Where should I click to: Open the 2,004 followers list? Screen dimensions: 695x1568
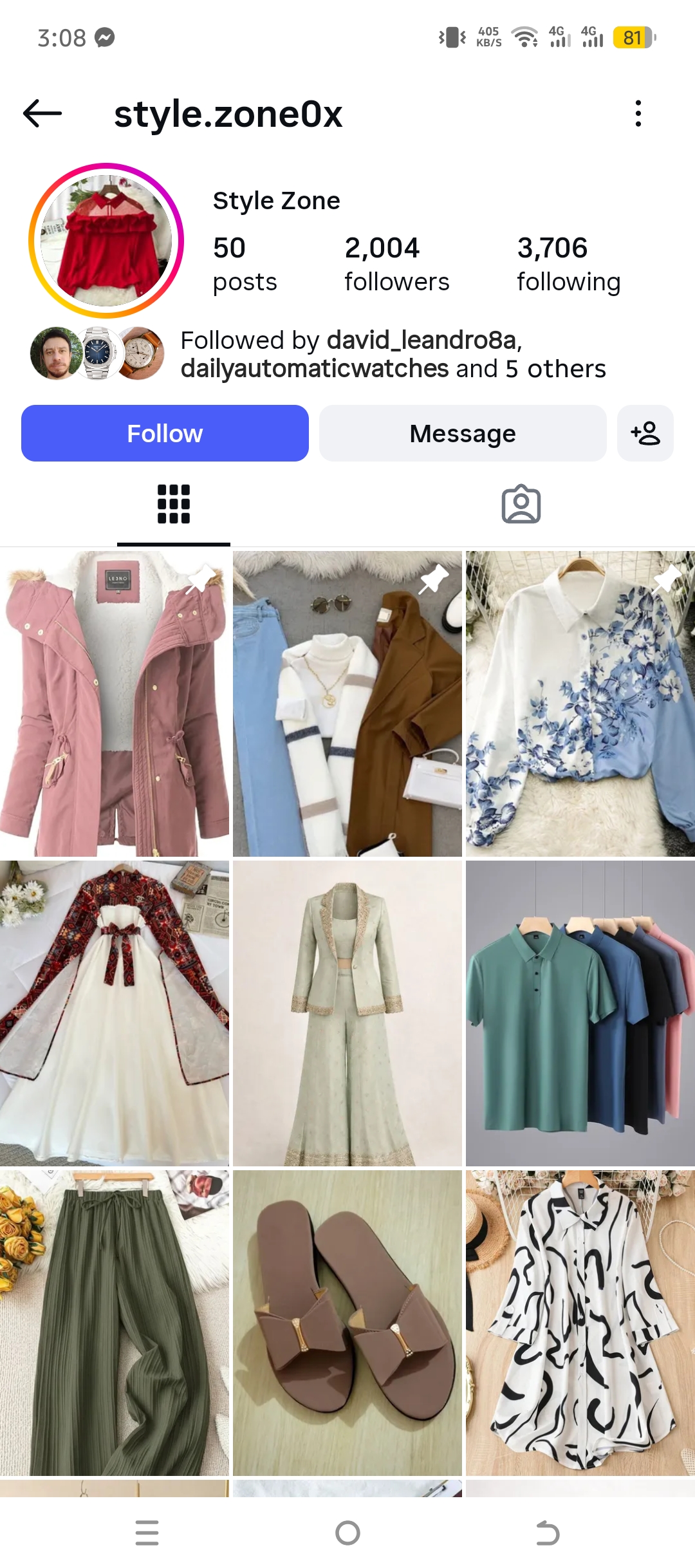pyautogui.click(x=396, y=264)
